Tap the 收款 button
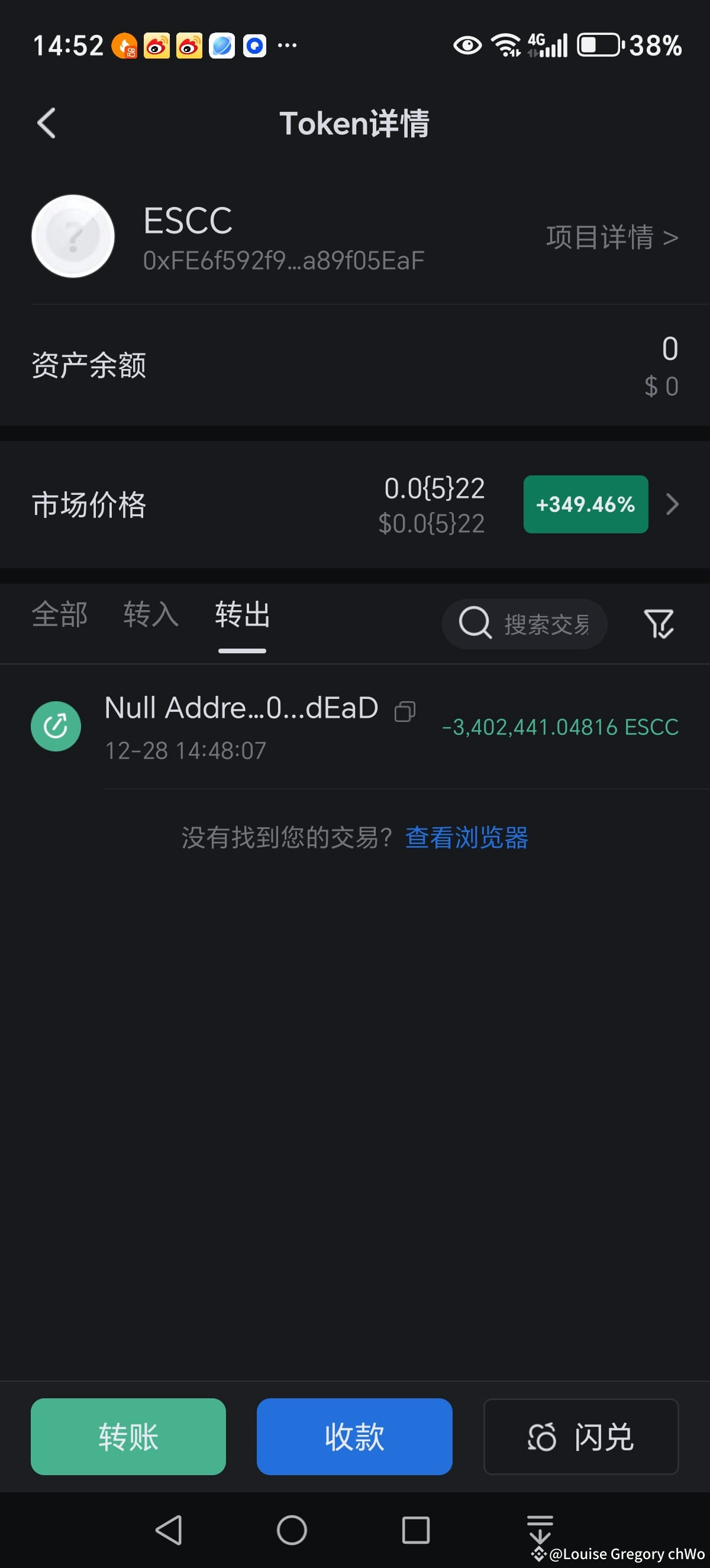710x1568 pixels. (354, 1437)
